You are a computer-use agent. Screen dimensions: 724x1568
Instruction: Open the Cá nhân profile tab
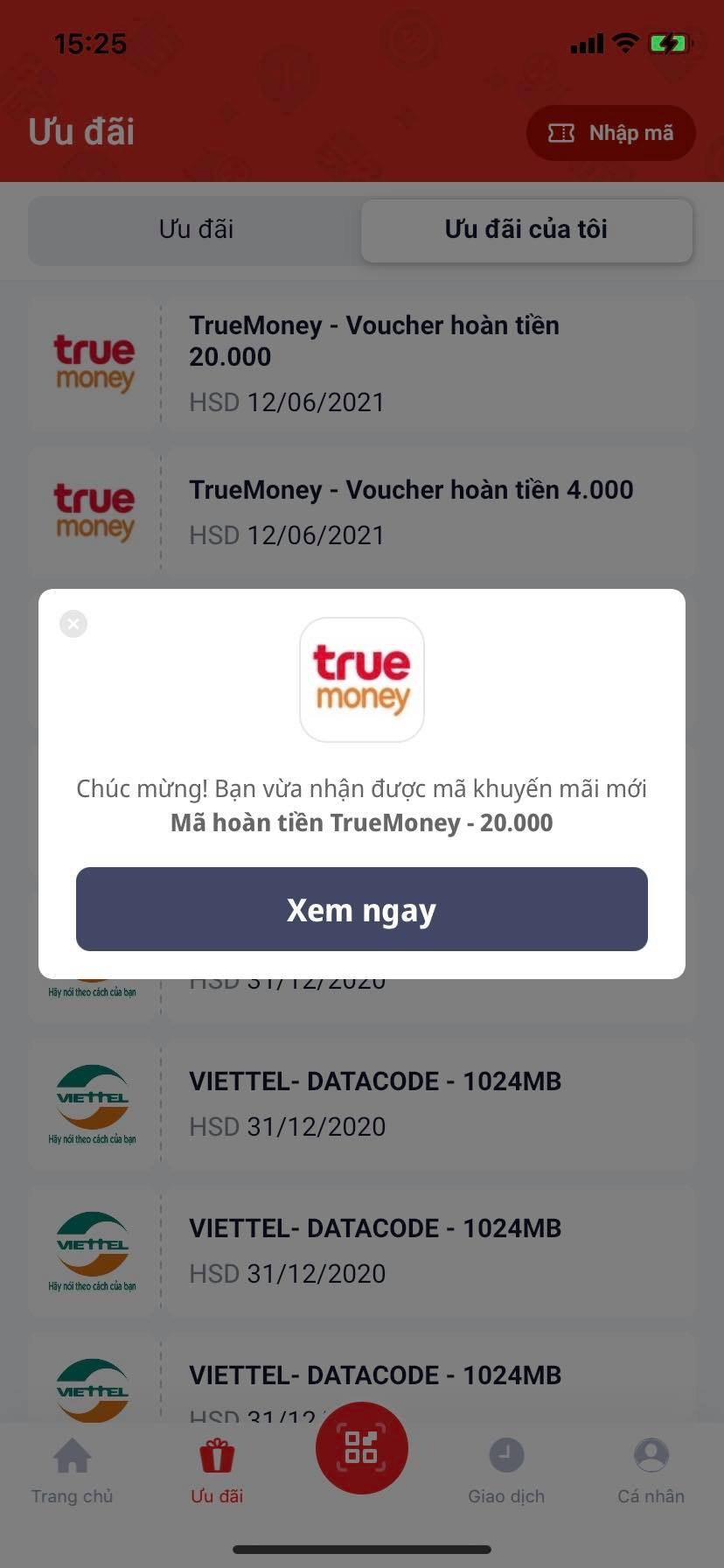(651, 1470)
